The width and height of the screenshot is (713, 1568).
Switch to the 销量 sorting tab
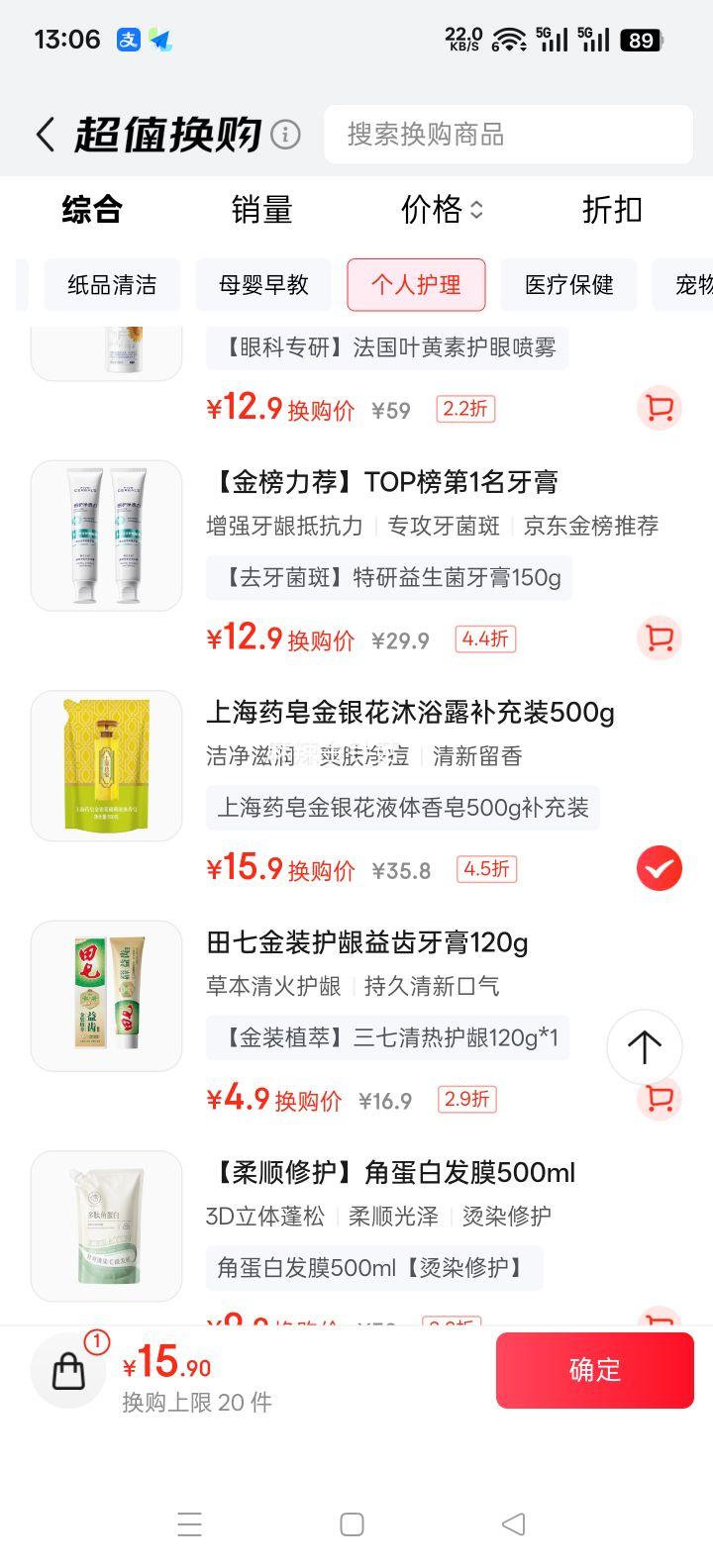click(x=262, y=210)
